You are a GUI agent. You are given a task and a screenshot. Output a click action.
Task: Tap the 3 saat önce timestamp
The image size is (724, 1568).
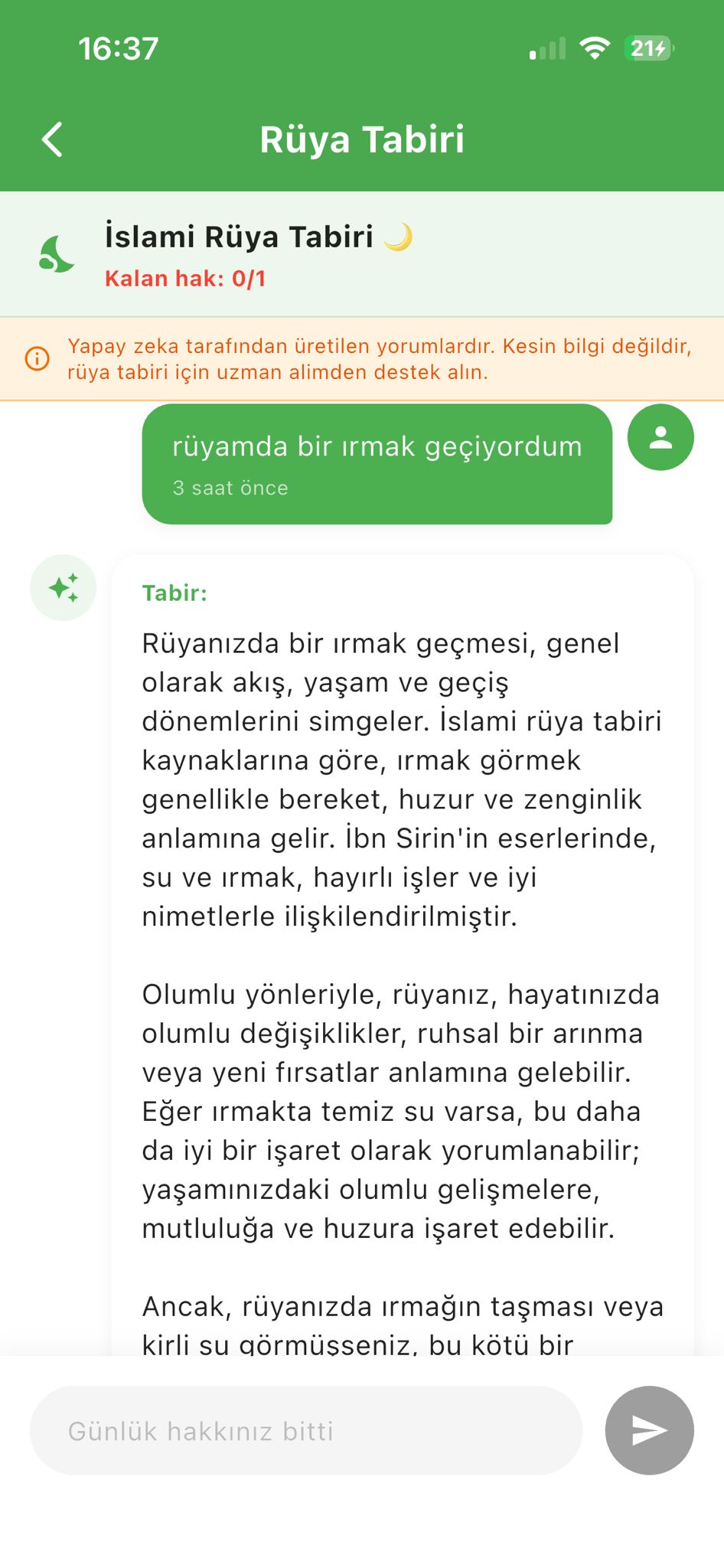pyautogui.click(x=230, y=487)
